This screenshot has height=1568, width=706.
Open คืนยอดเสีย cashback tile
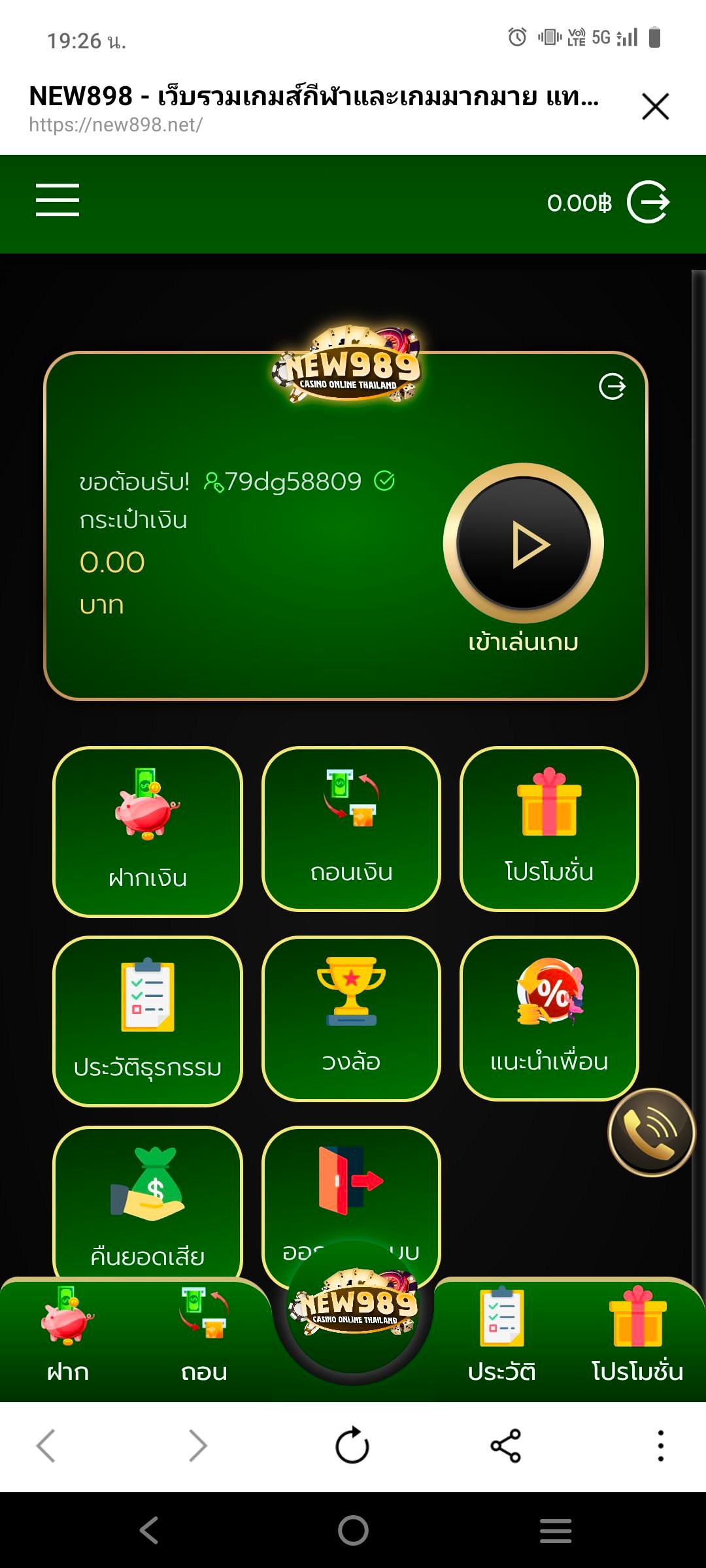click(148, 1202)
